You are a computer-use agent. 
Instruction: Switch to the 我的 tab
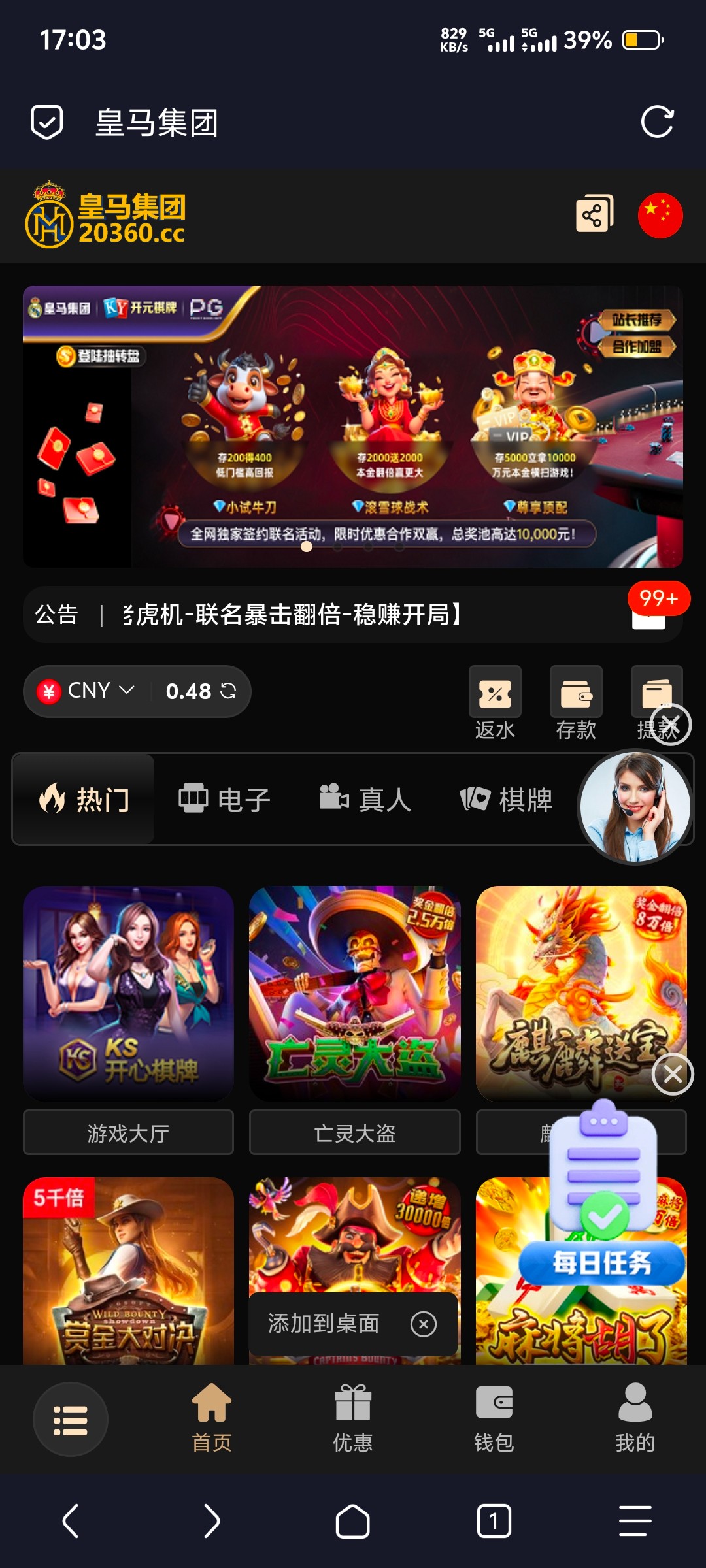635,1419
